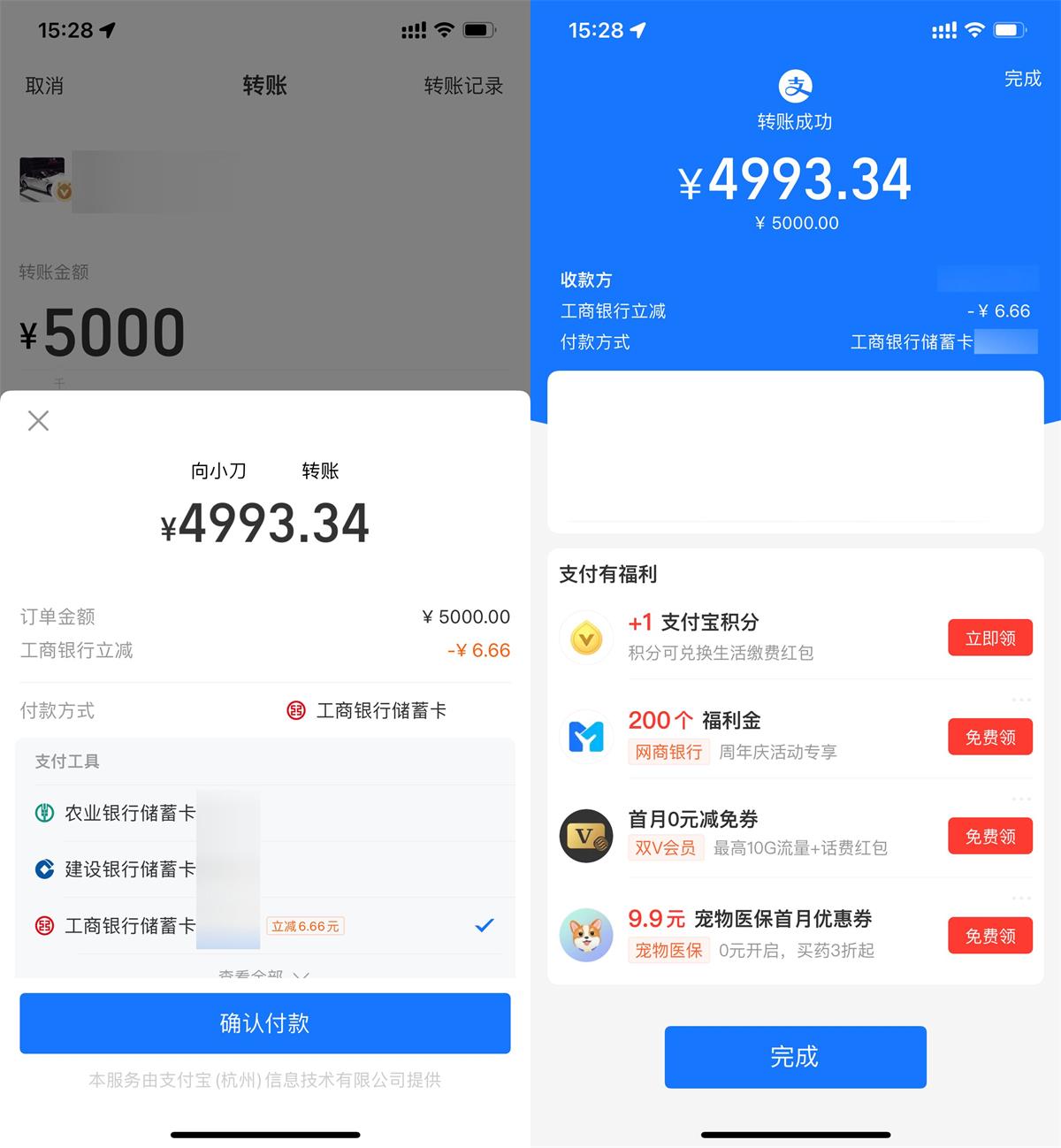Select 农业银行储蓄卡 as payment tool
Viewport: 1061px width, 1148px height.
[129, 813]
